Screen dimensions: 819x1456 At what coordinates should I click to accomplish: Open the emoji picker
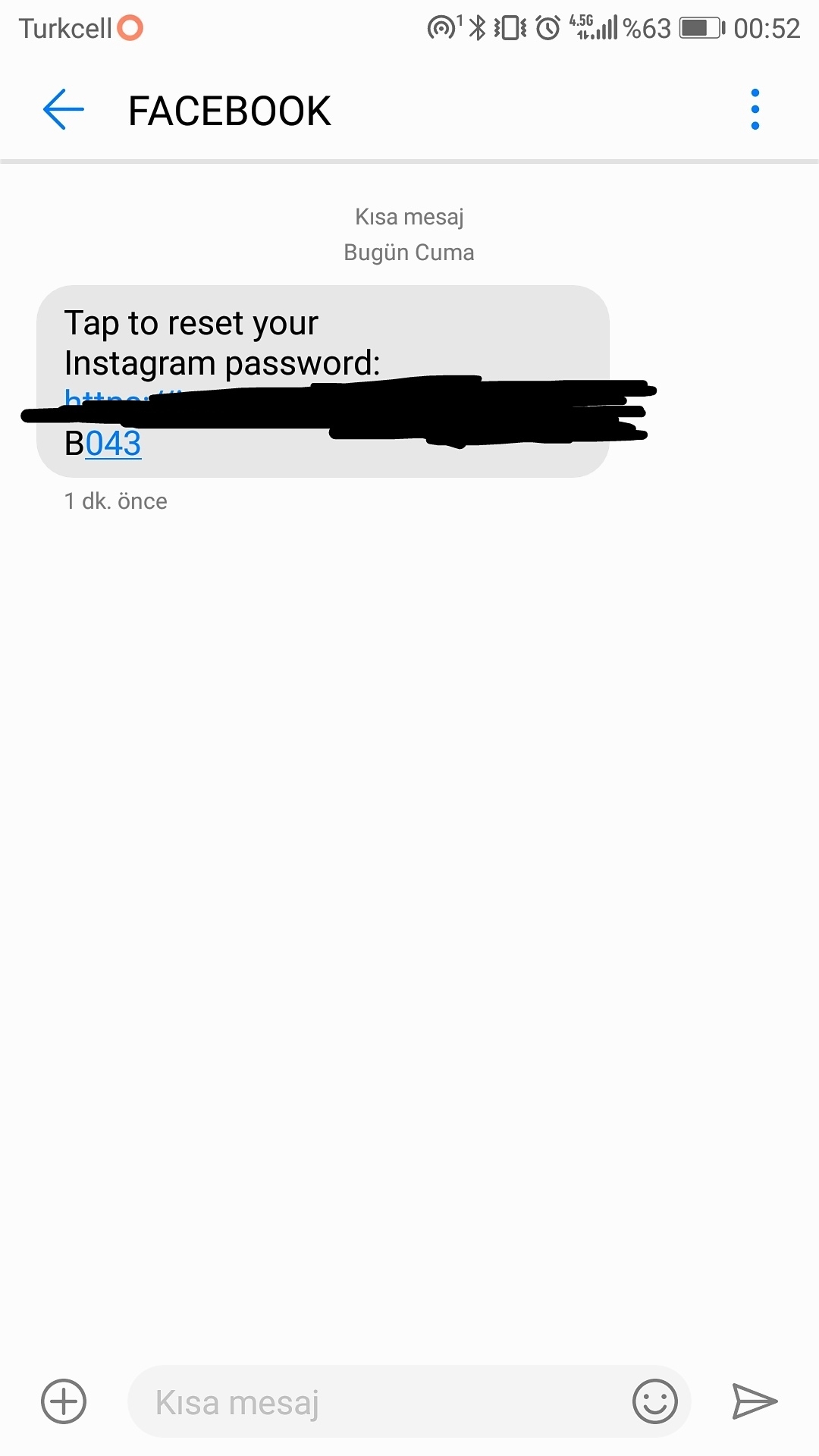click(654, 1401)
